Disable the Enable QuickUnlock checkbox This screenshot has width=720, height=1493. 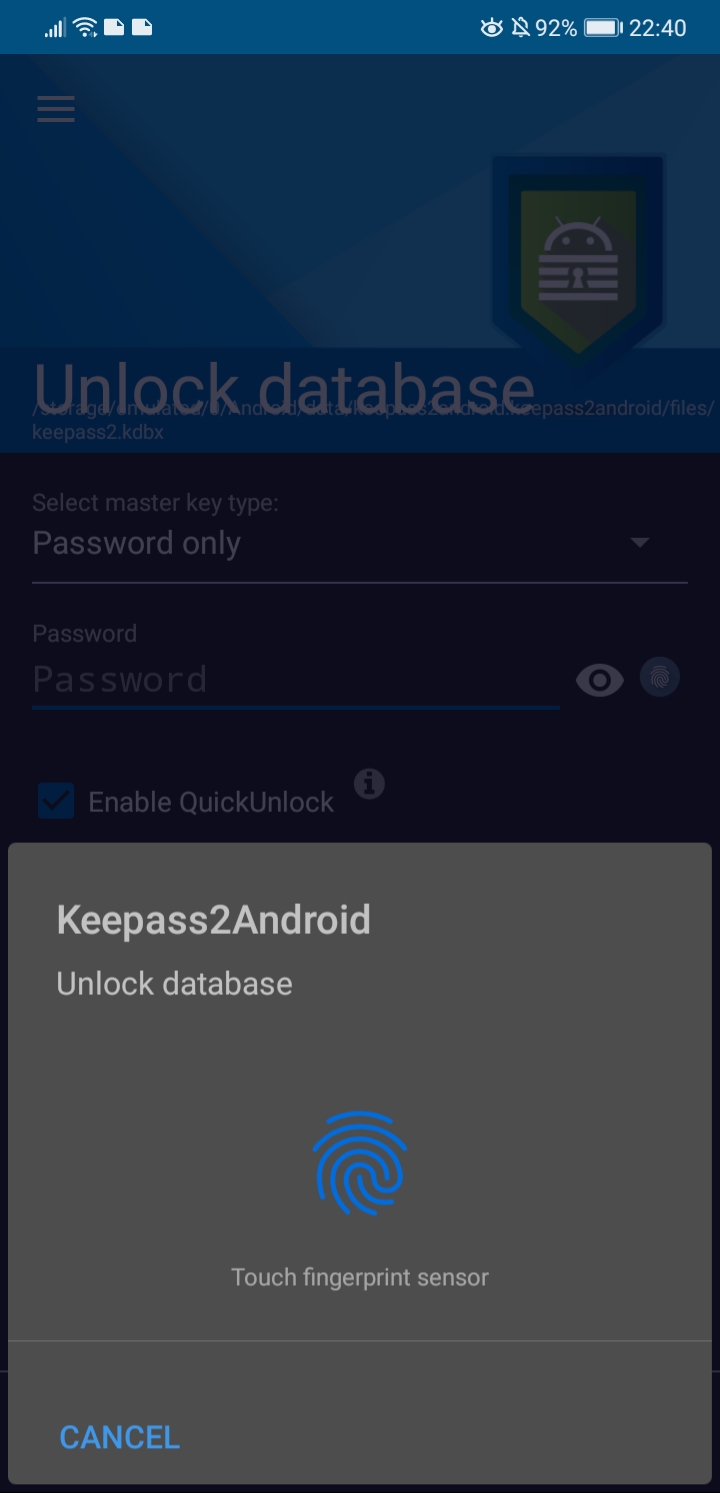55,800
